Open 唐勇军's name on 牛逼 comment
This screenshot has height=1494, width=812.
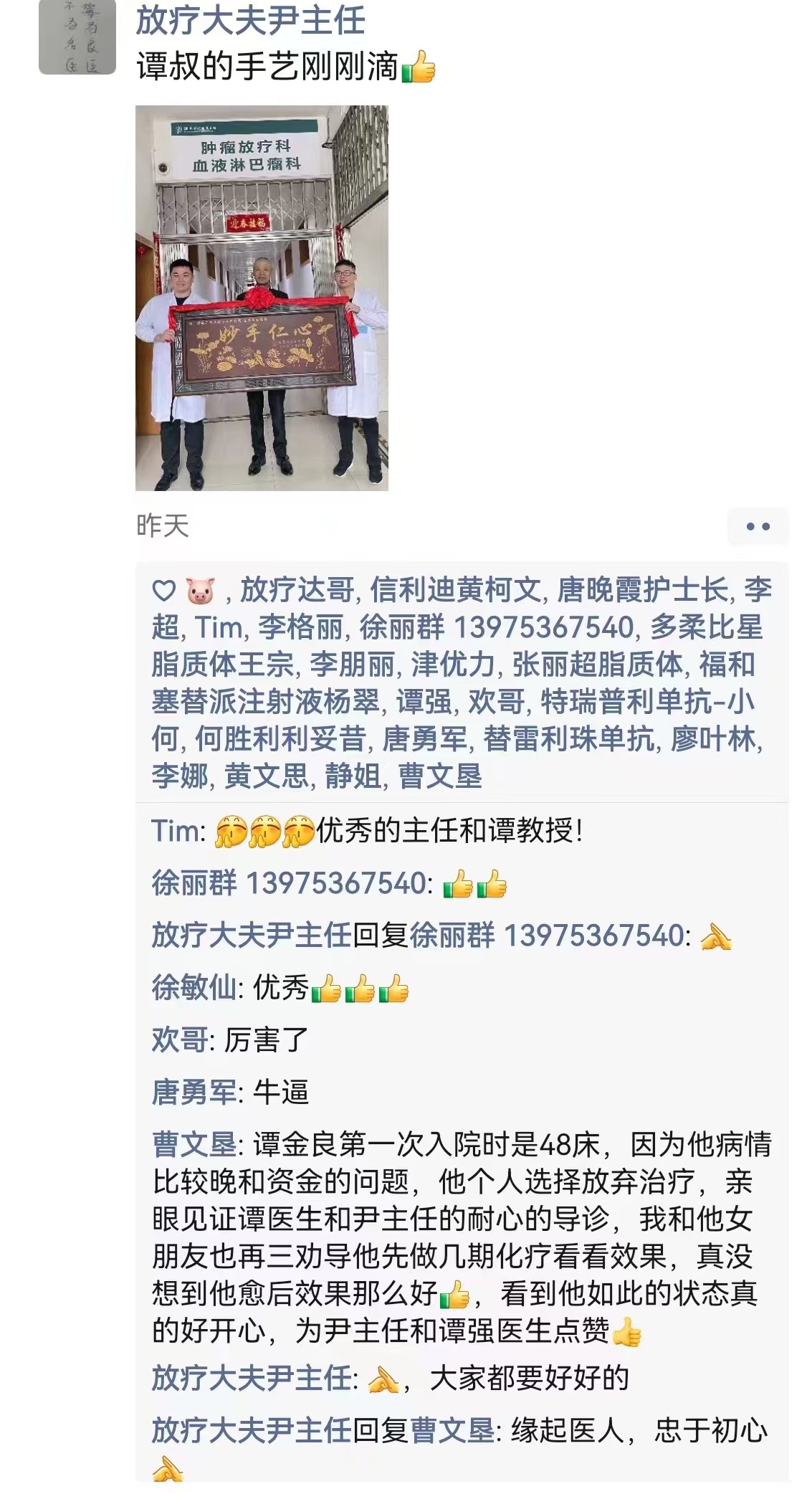pos(194,1093)
